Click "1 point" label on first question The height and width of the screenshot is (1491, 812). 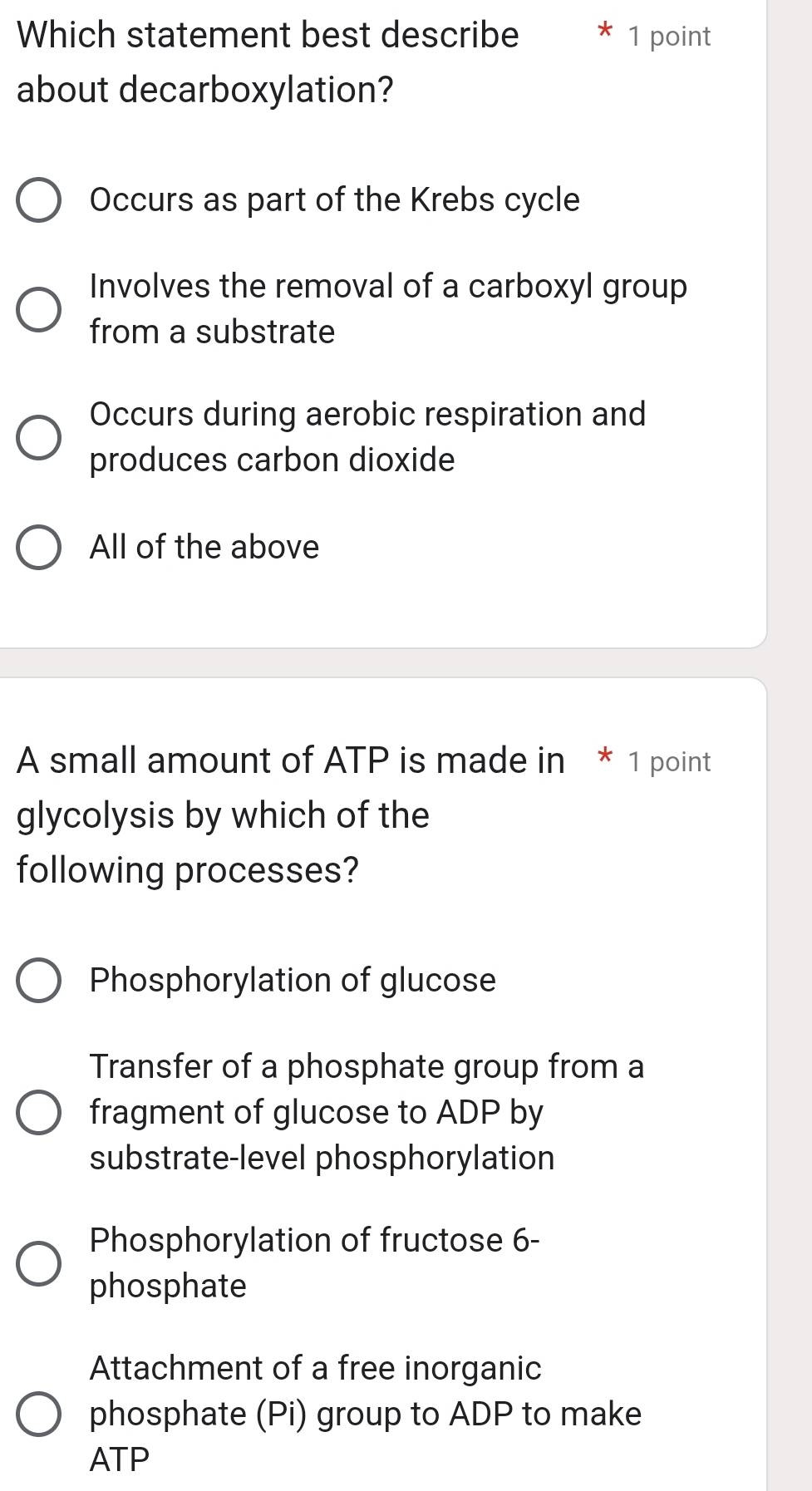pyautogui.click(x=672, y=36)
